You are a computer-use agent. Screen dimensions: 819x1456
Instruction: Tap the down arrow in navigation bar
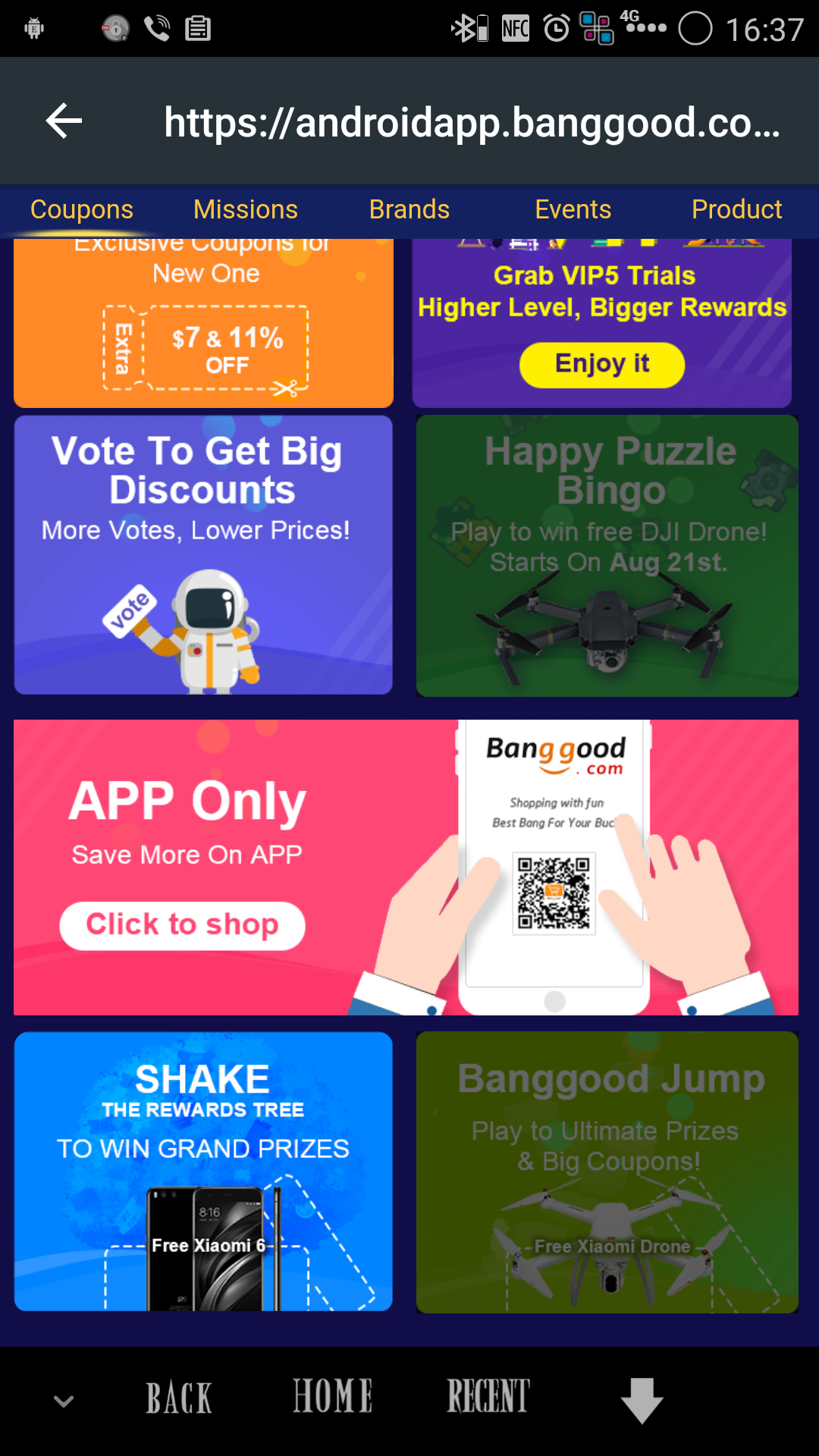[642, 1400]
